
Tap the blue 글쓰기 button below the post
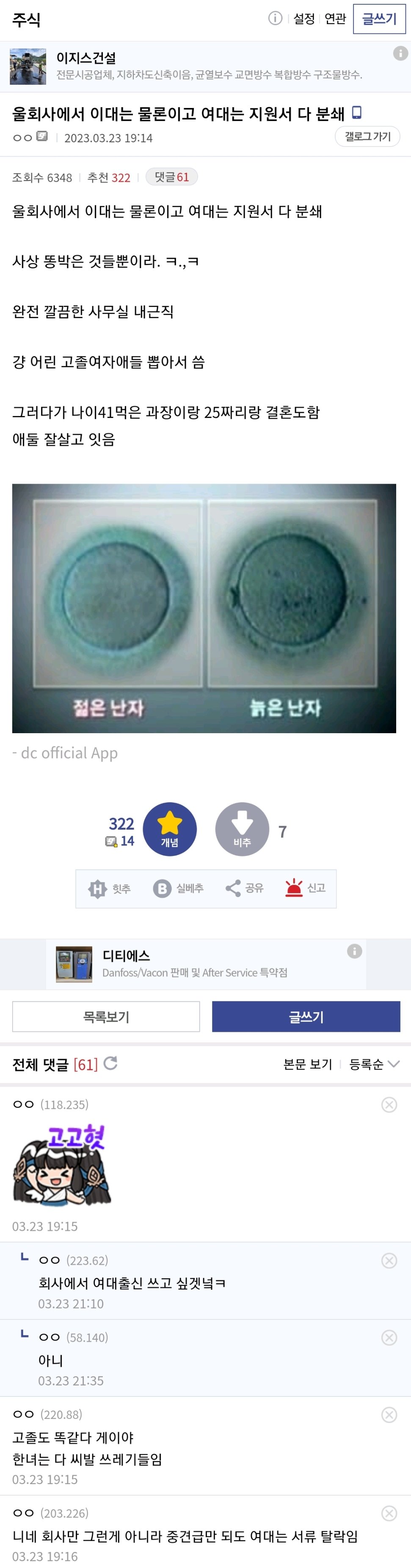306,1017
